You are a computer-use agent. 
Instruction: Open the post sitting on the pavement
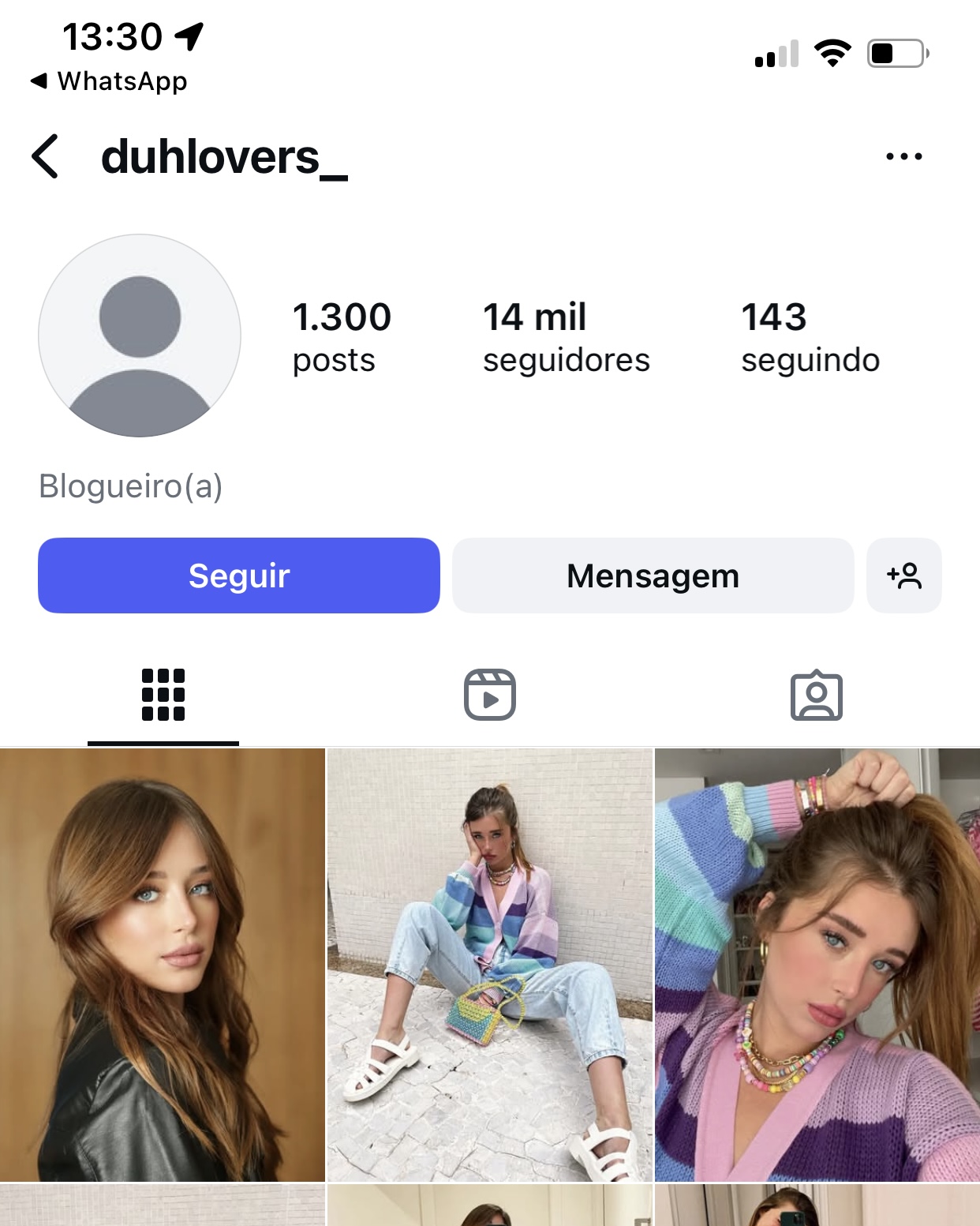489,965
